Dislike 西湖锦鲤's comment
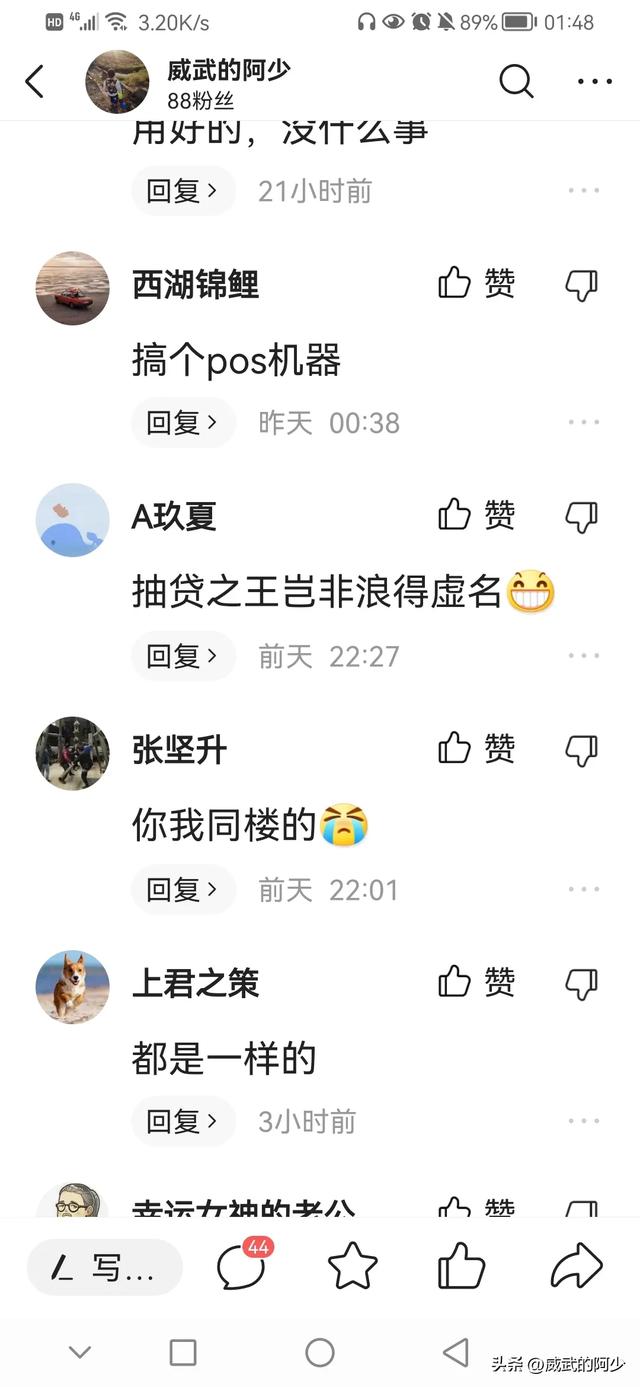This screenshot has width=640, height=1387. pyautogui.click(x=582, y=285)
